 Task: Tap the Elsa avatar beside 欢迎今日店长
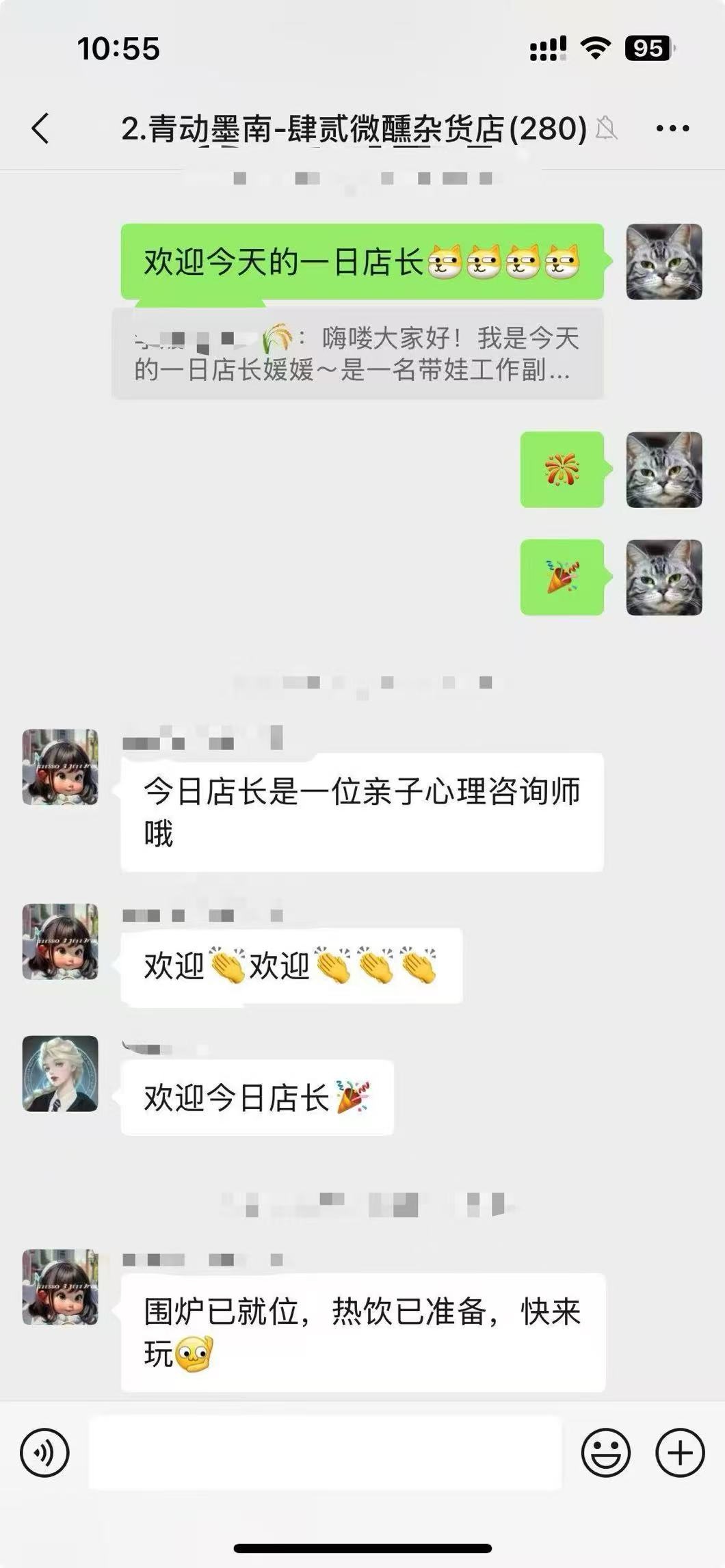pyautogui.click(x=60, y=1073)
